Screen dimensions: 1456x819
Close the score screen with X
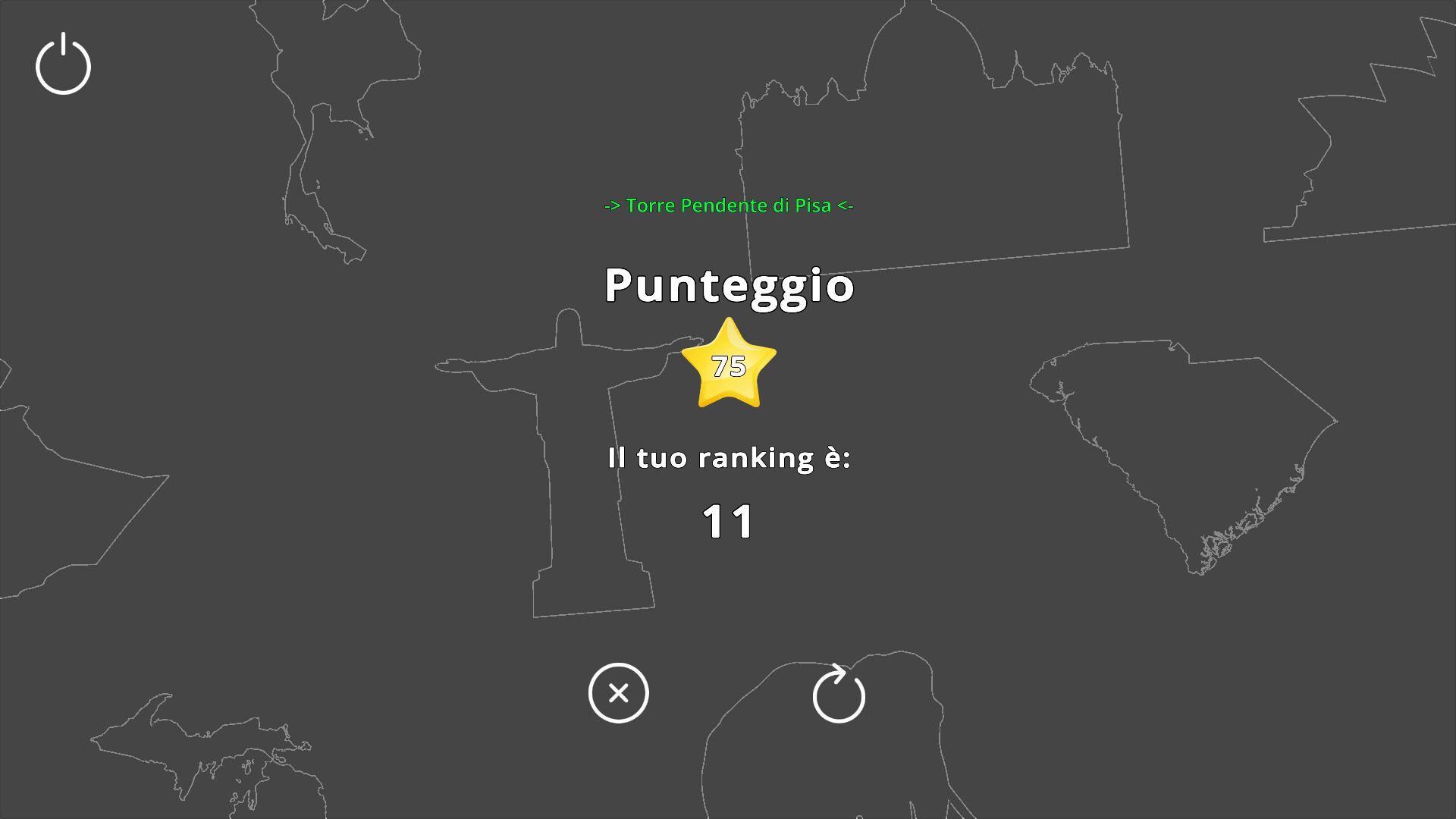[618, 693]
